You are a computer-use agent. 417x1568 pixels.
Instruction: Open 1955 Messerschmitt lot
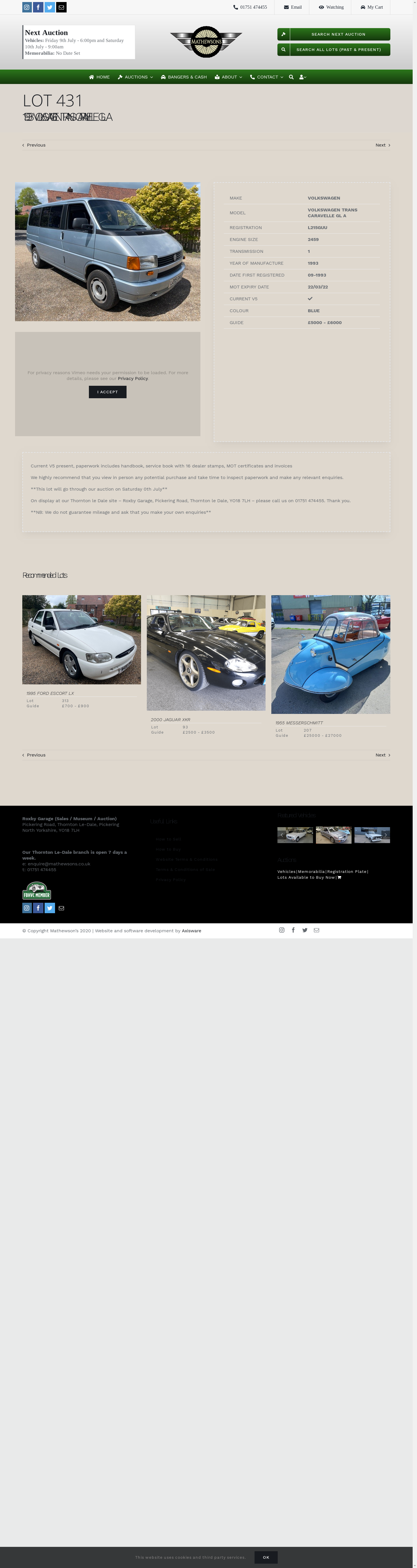pos(330,654)
